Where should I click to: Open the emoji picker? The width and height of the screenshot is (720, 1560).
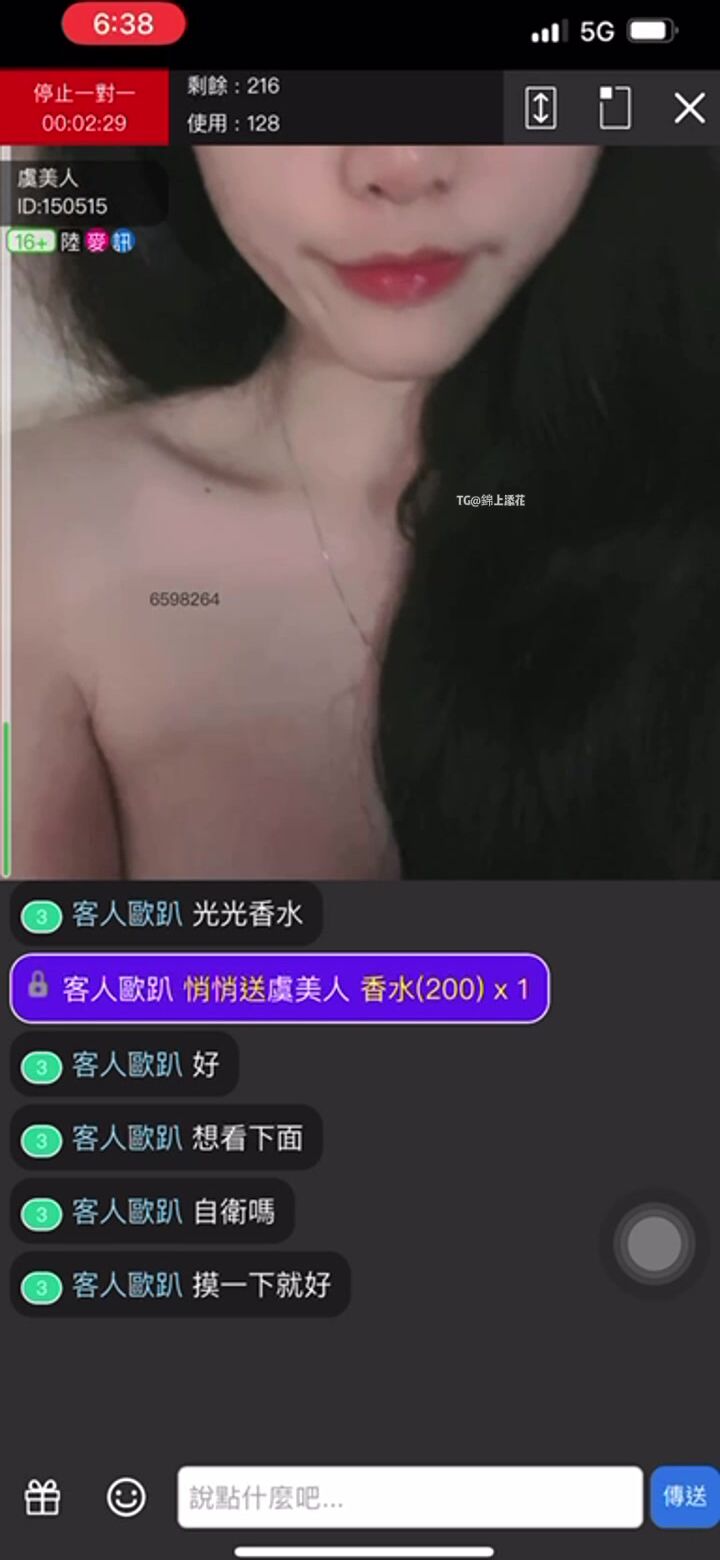point(126,1497)
